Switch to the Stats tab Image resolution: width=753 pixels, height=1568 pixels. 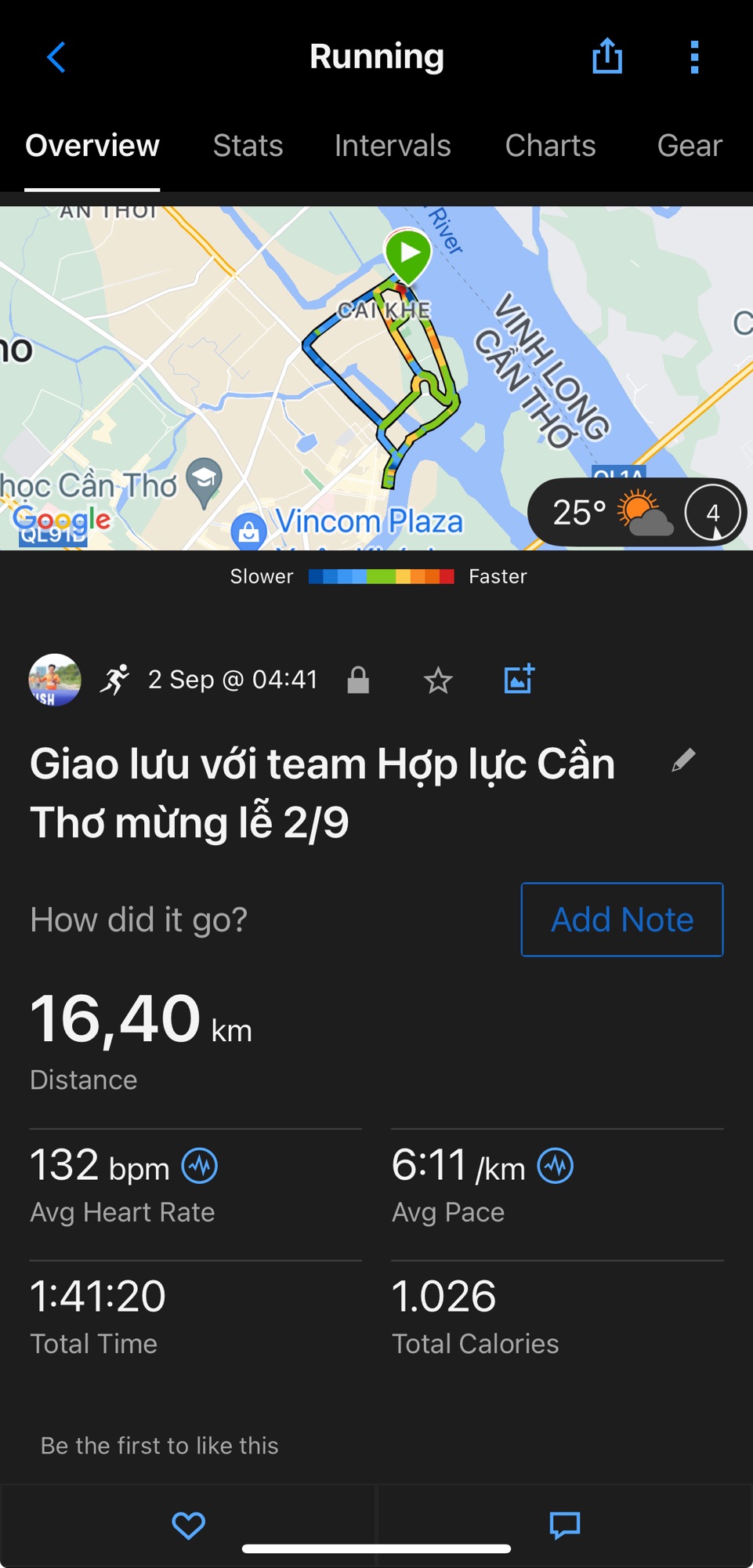pos(248,146)
